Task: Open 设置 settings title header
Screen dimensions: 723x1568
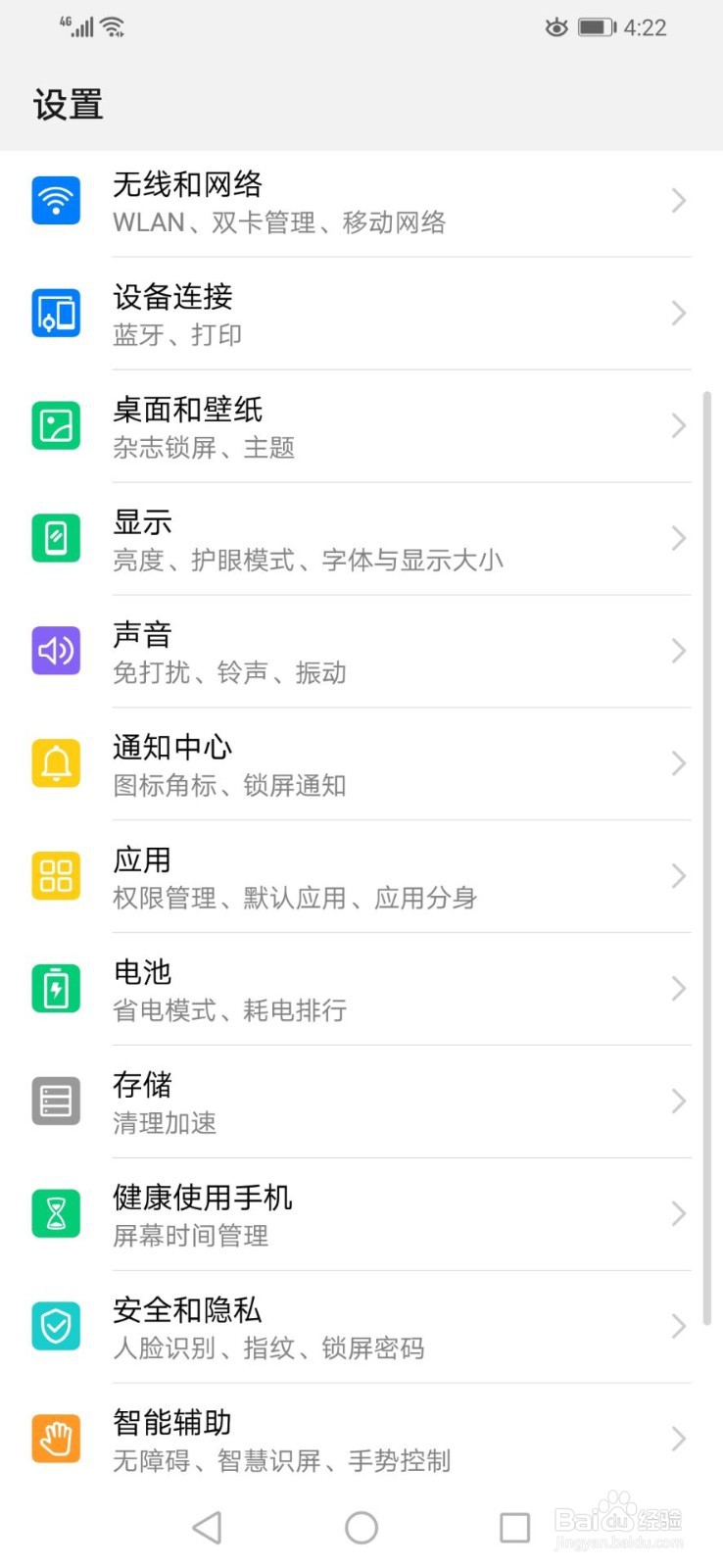Action: tap(67, 103)
